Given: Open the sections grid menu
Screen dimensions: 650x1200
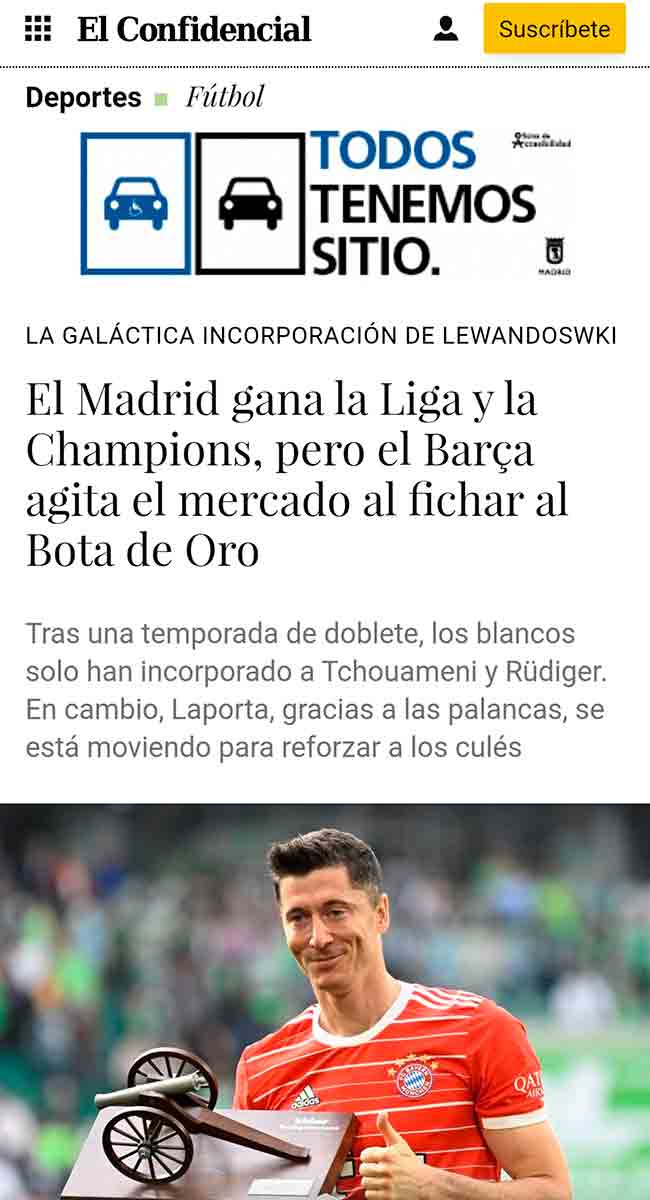Looking at the screenshot, I should click(38, 29).
